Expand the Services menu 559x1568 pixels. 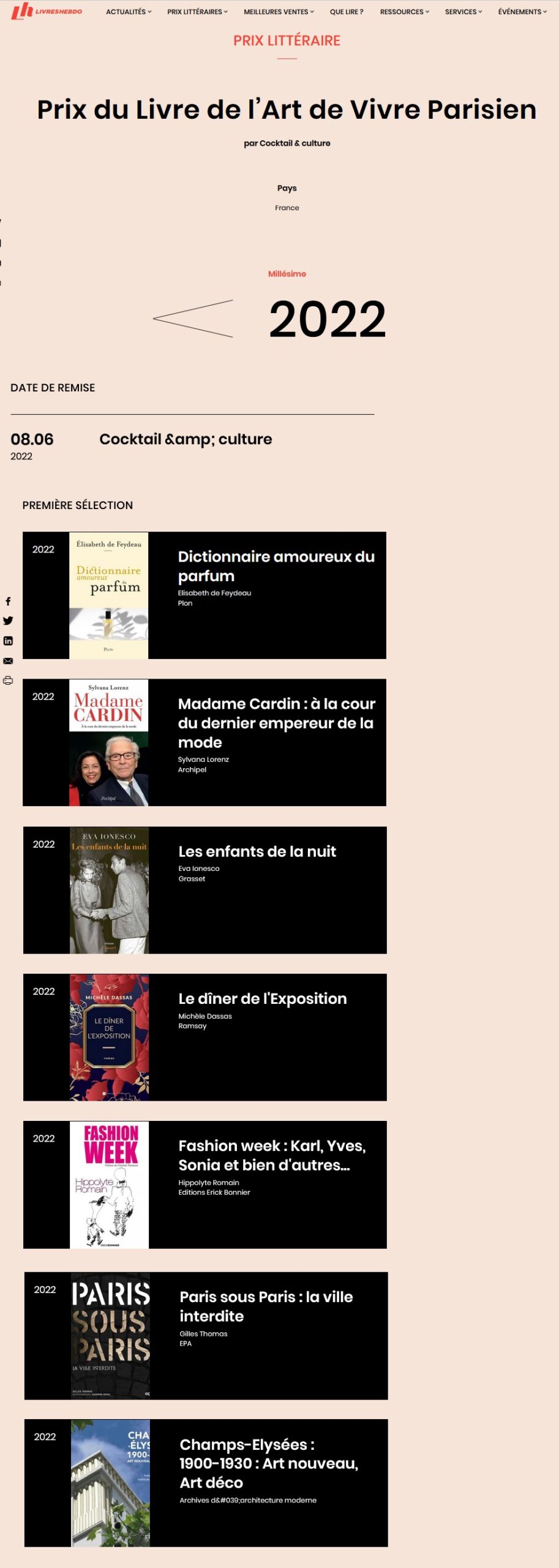click(x=463, y=12)
